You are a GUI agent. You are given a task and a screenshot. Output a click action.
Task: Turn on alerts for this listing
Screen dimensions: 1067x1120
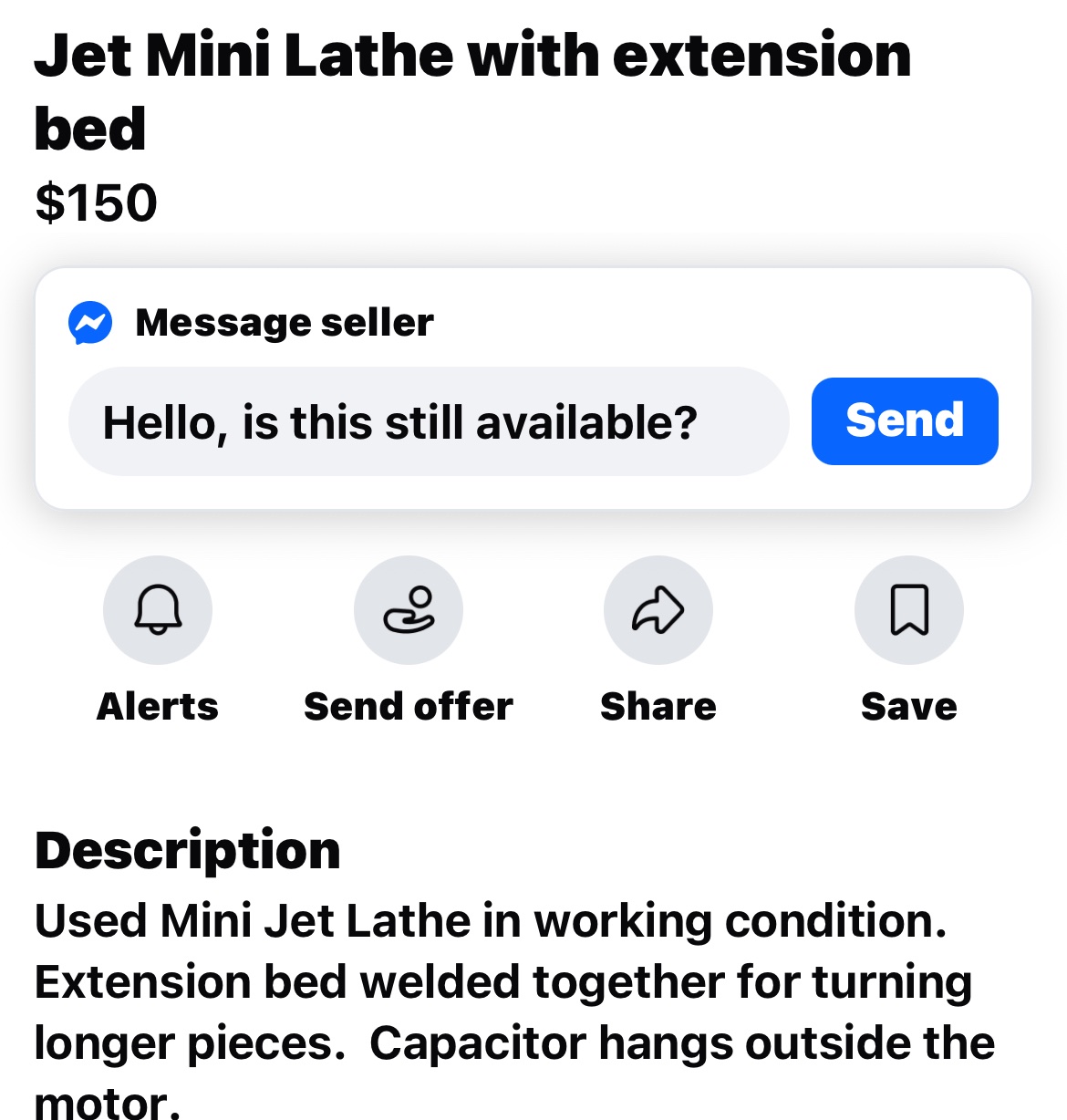tap(158, 610)
